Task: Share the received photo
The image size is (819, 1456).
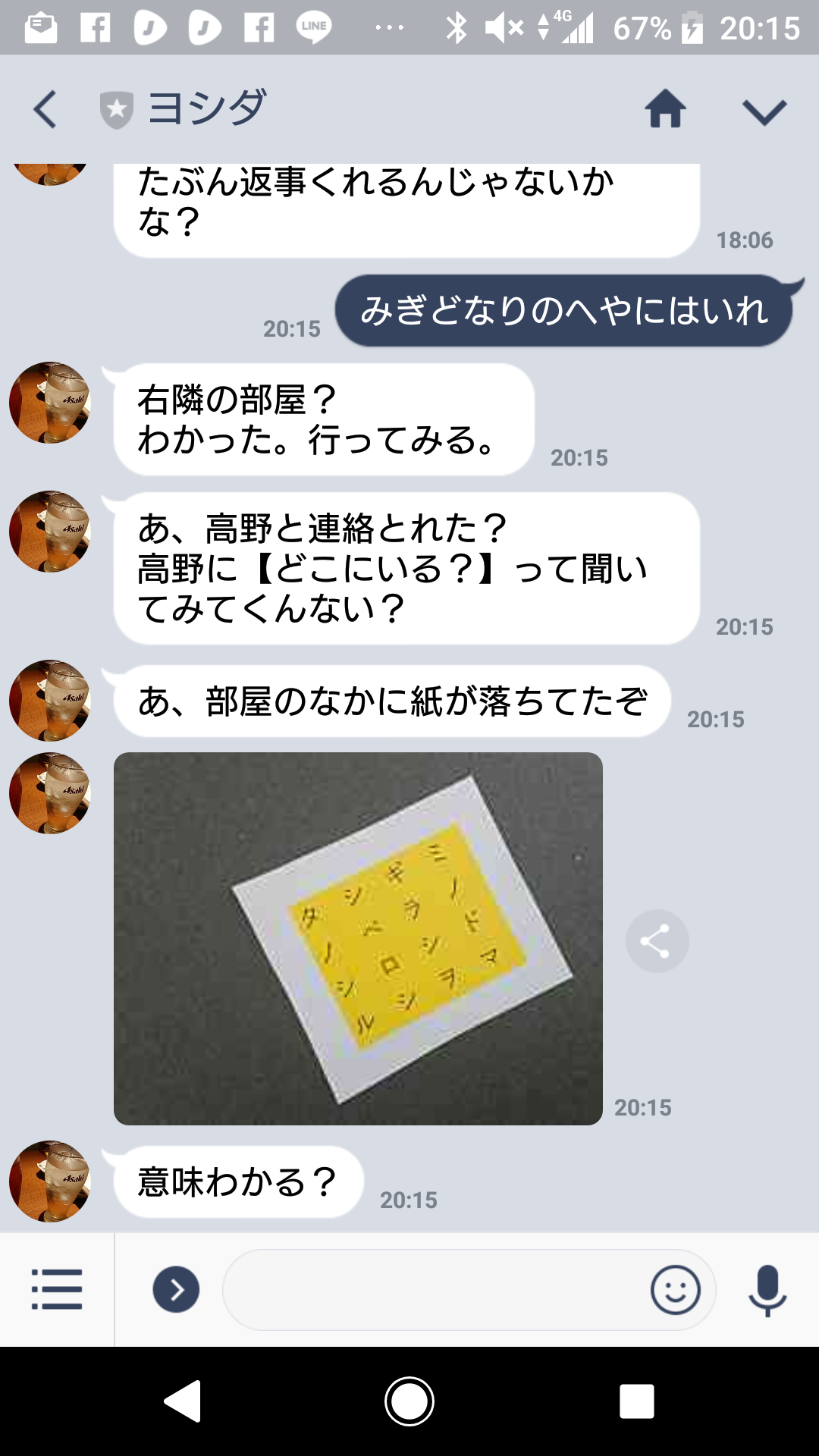Action: [657, 941]
